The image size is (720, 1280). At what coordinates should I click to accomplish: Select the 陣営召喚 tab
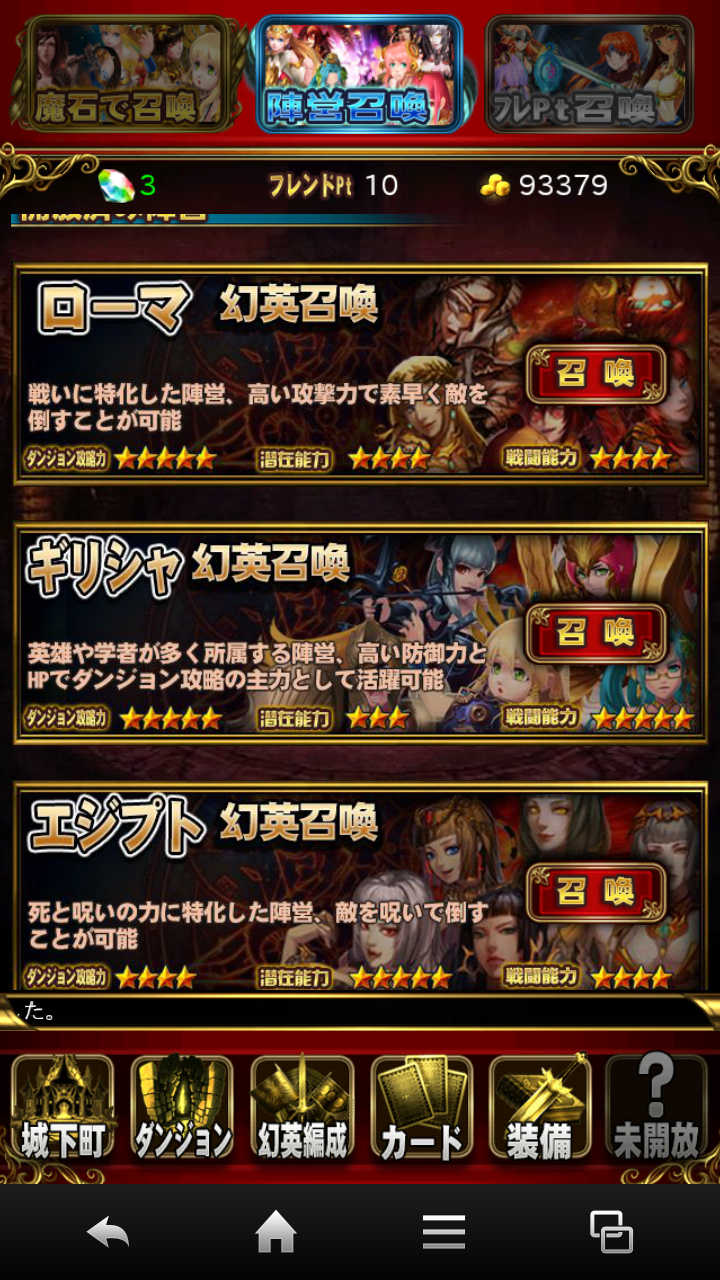(358, 75)
